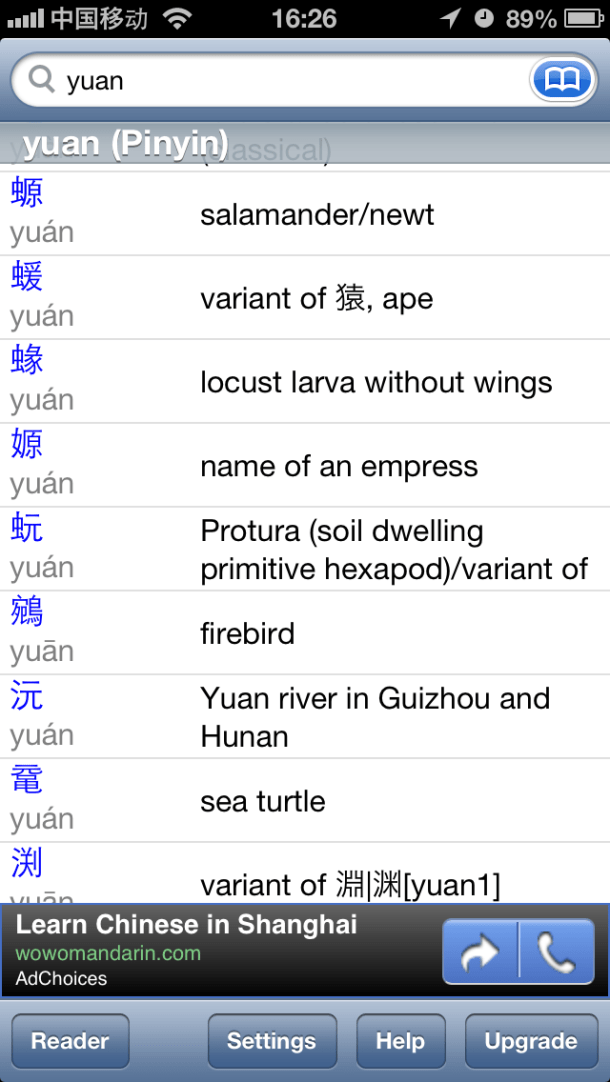Tap the phone call icon on the ad
610x1082 pixels.
tap(556, 953)
